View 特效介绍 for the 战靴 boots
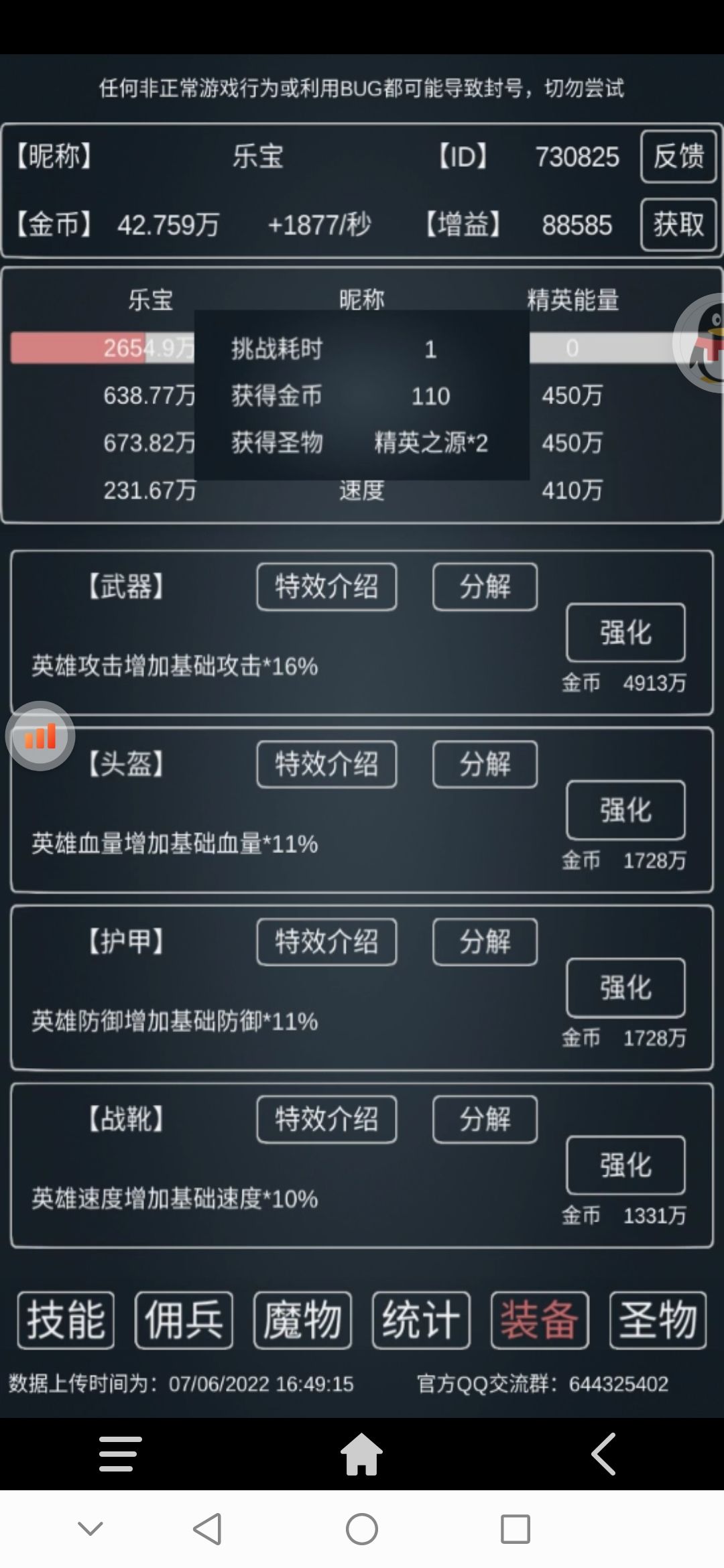The width and height of the screenshot is (724, 1568). [326, 1120]
